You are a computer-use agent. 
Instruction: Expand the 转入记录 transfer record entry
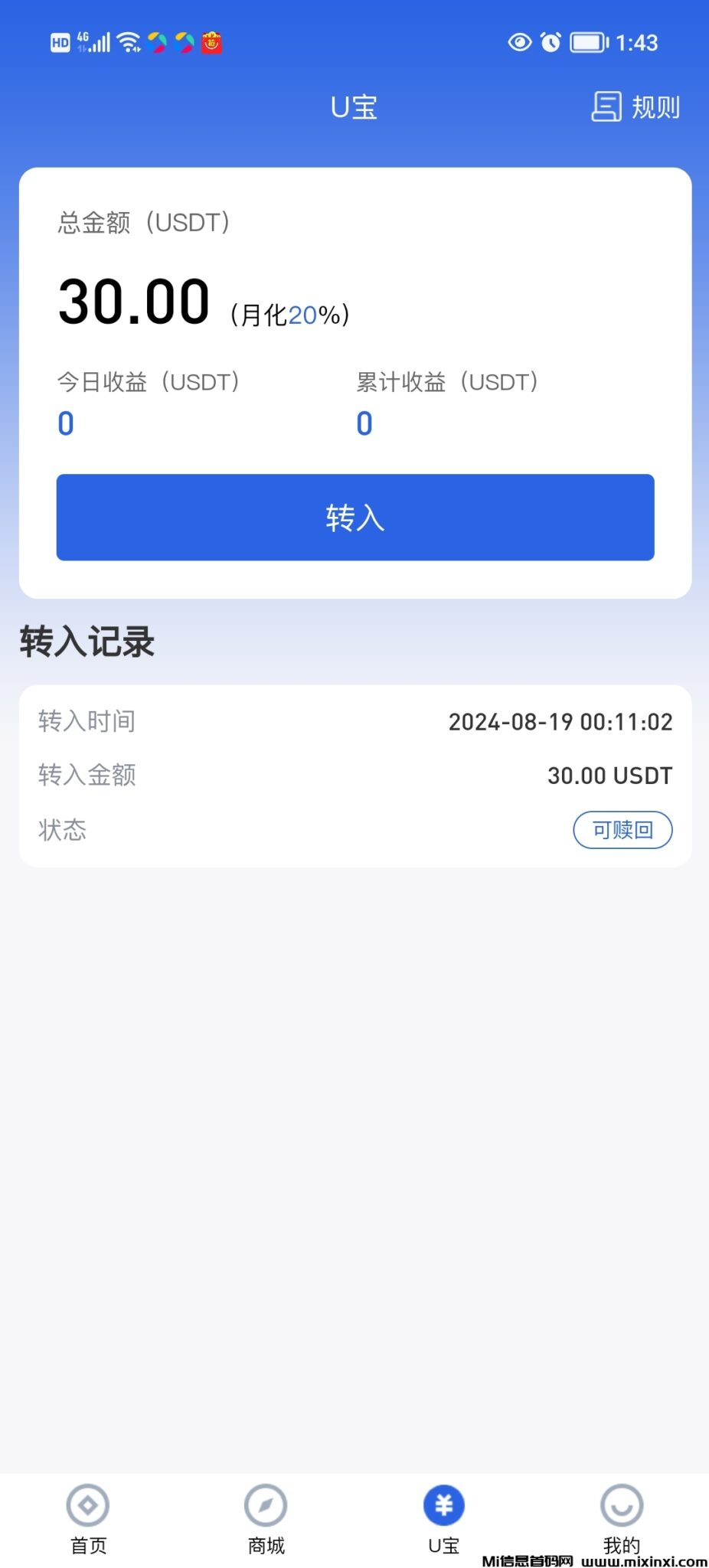coord(354,775)
